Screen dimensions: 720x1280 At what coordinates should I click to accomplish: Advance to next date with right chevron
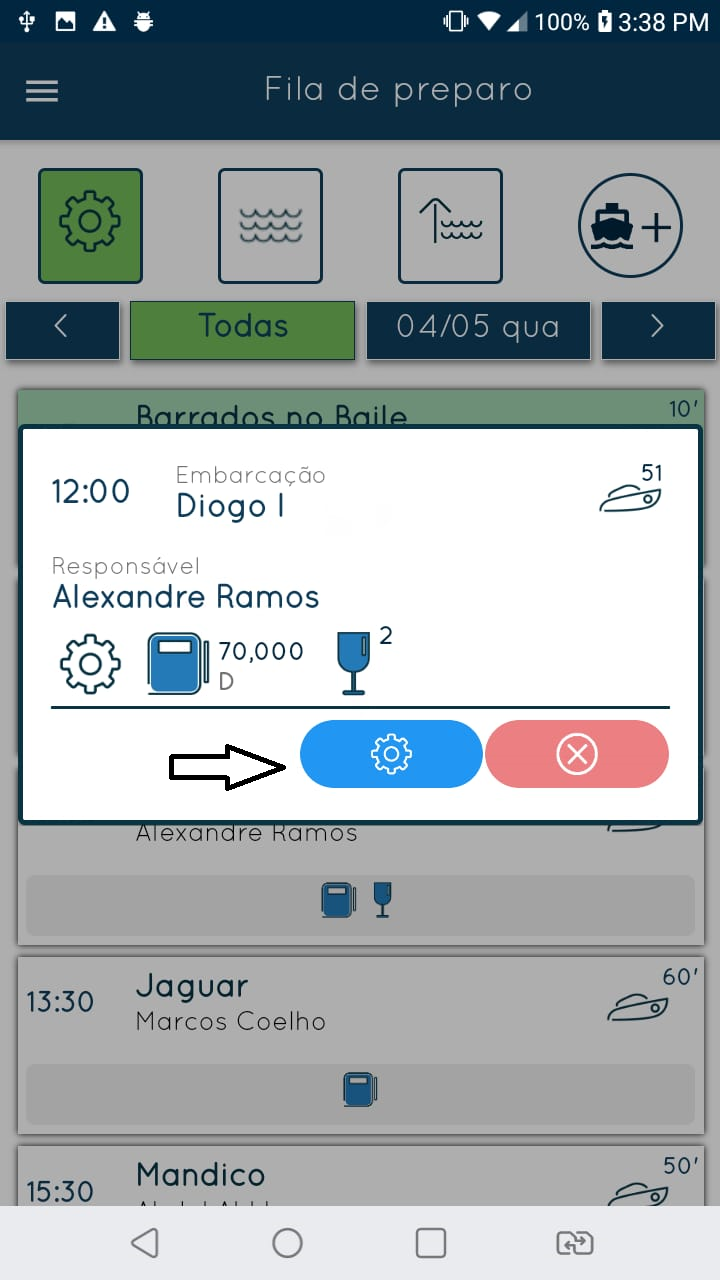[x=658, y=328]
